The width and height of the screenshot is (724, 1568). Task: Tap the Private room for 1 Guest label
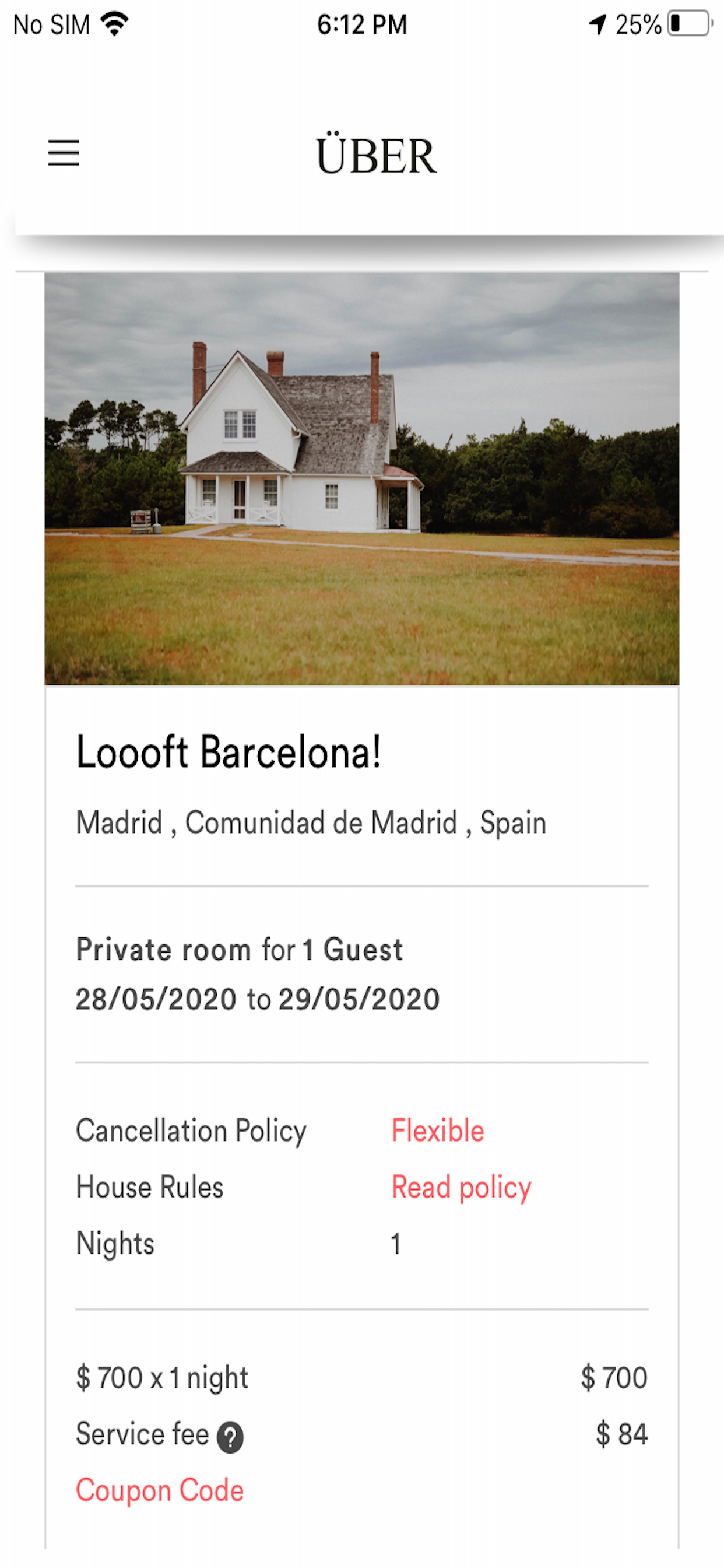[238, 949]
